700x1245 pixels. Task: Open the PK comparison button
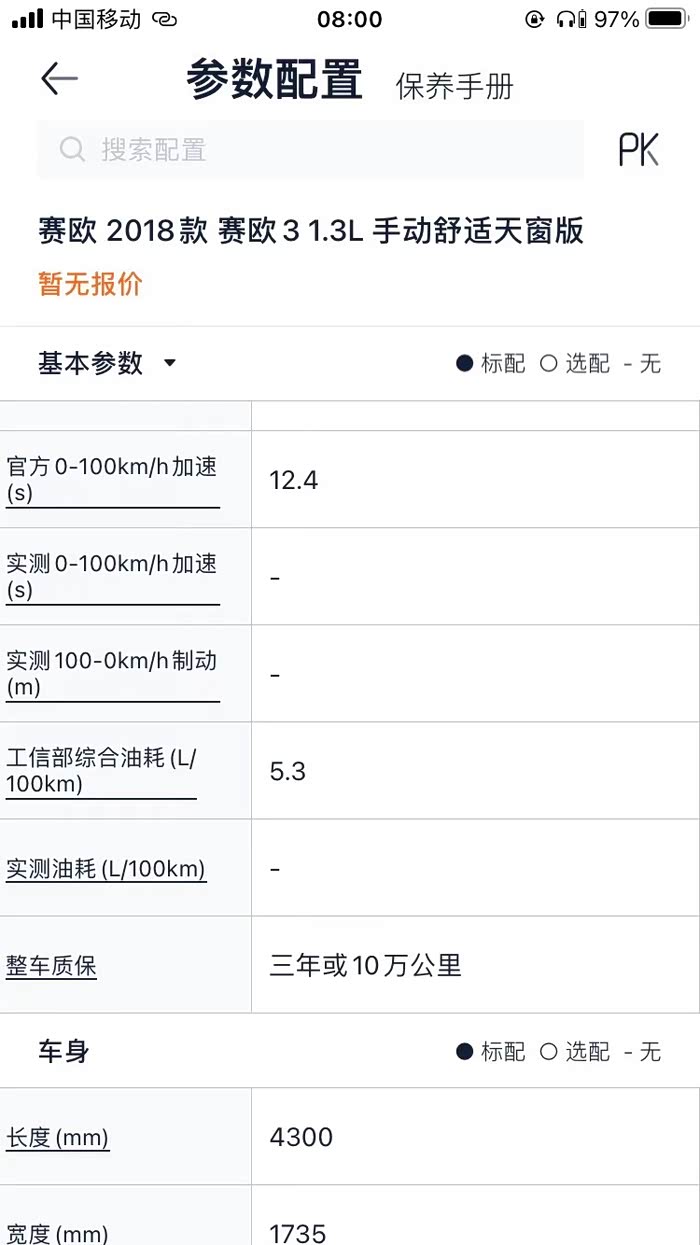click(638, 150)
